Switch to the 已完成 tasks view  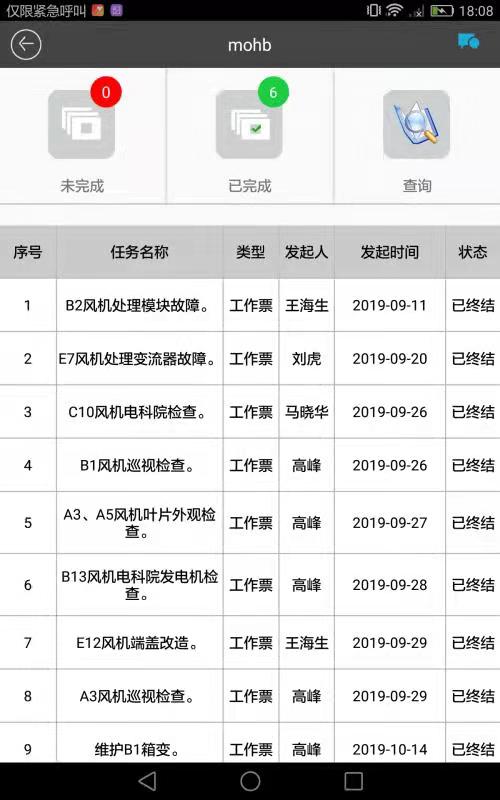click(x=250, y=137)
